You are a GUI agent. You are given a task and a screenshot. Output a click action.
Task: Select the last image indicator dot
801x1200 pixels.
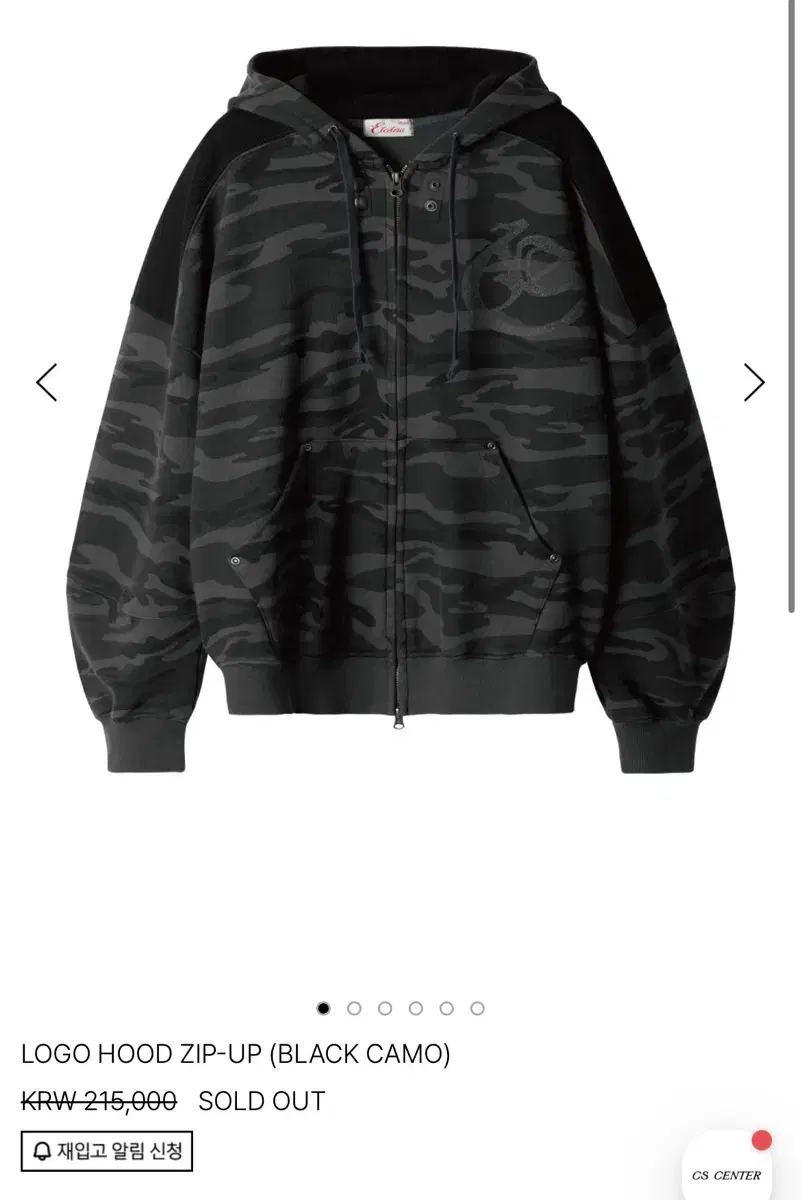[477, 1008]
